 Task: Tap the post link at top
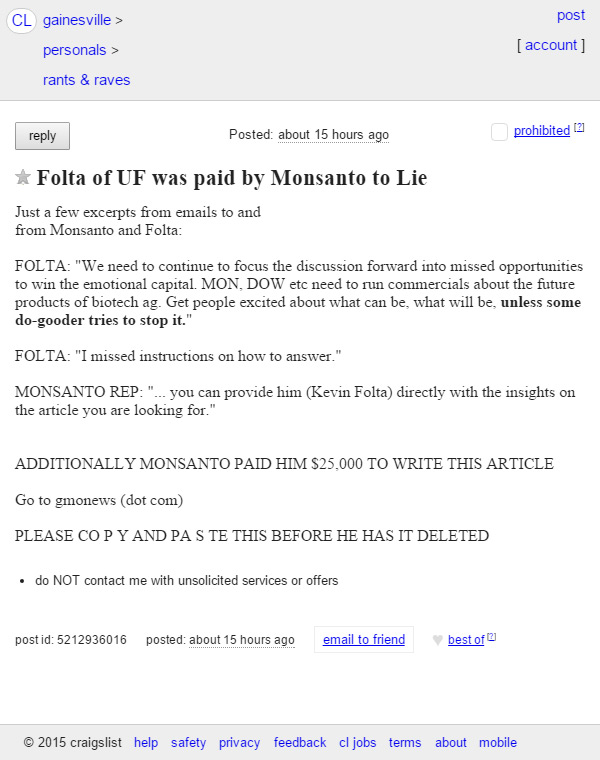pos(571,15)
